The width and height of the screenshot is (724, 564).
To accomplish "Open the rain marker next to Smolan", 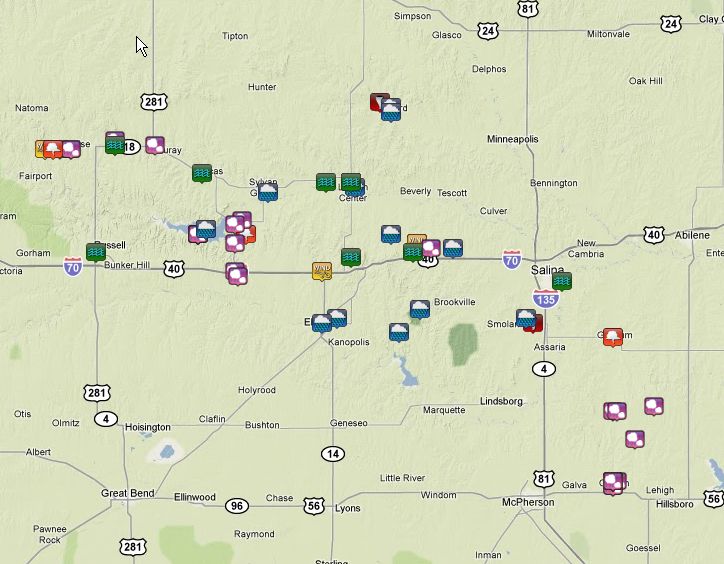I will 525,318.
